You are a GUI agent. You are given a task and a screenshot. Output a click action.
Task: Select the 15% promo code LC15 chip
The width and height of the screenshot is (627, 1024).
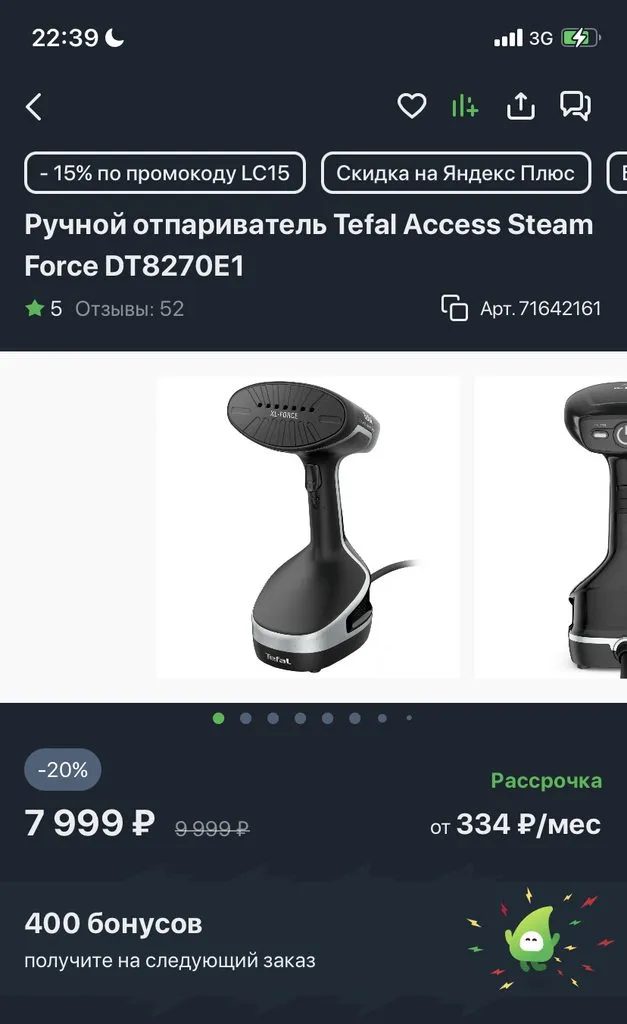tap(165, 173)
